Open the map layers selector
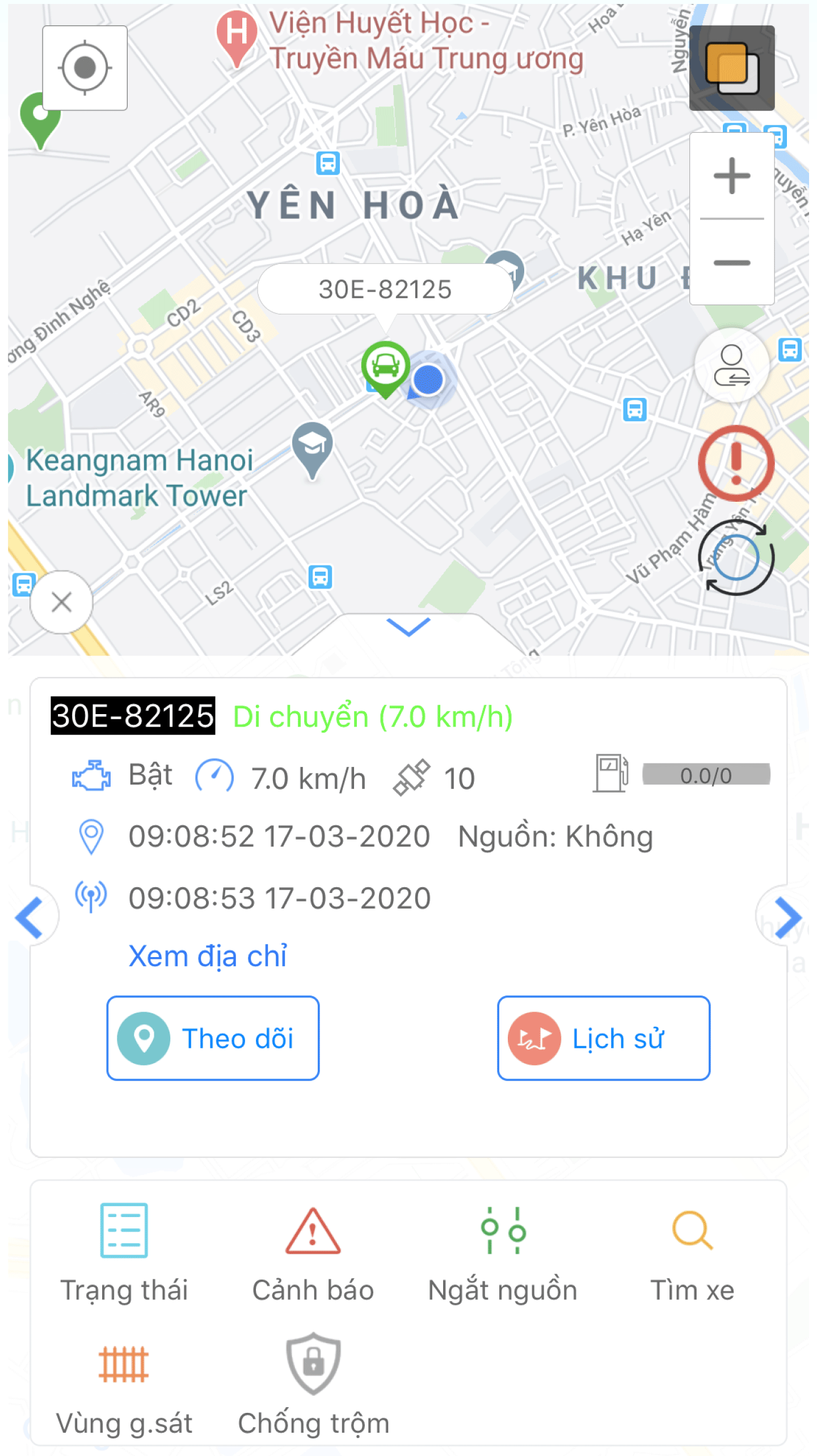The width and height of the screenshot is (817, 1456). [731, 68]
